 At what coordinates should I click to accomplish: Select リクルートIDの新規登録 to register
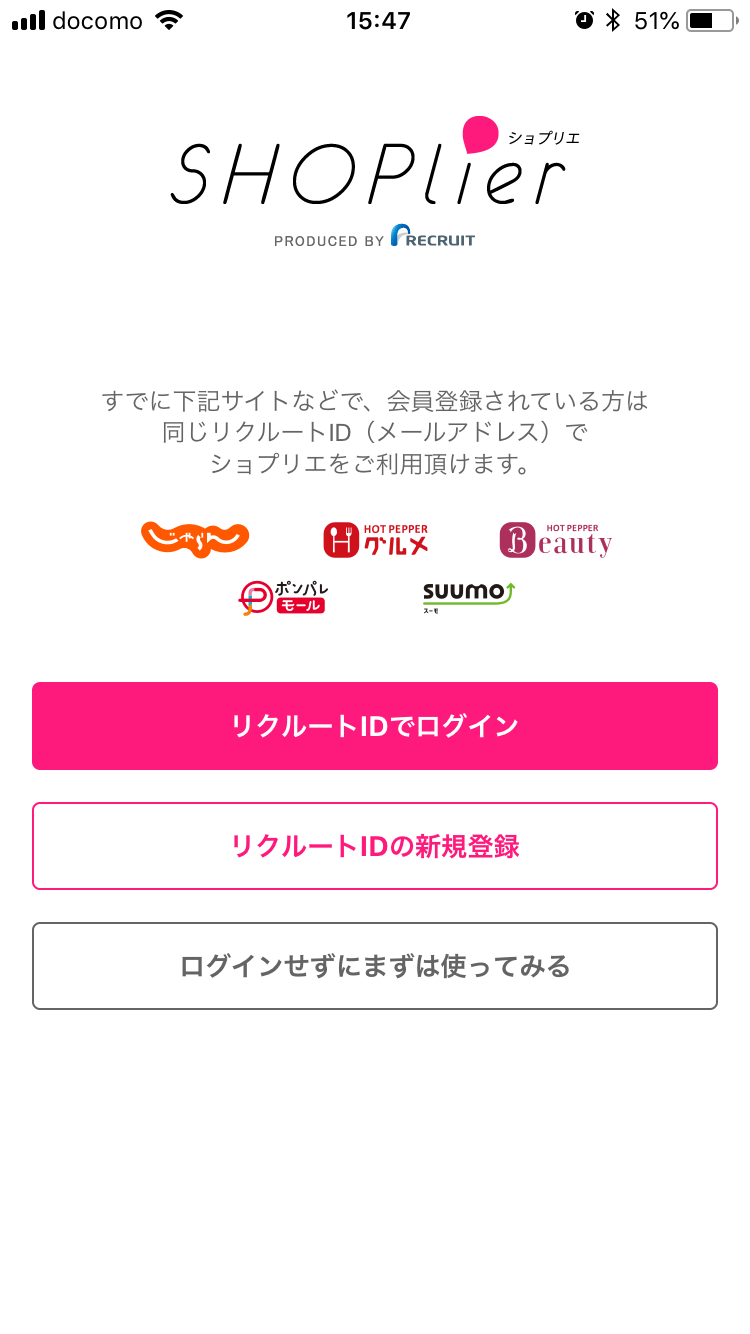[375, 846]
